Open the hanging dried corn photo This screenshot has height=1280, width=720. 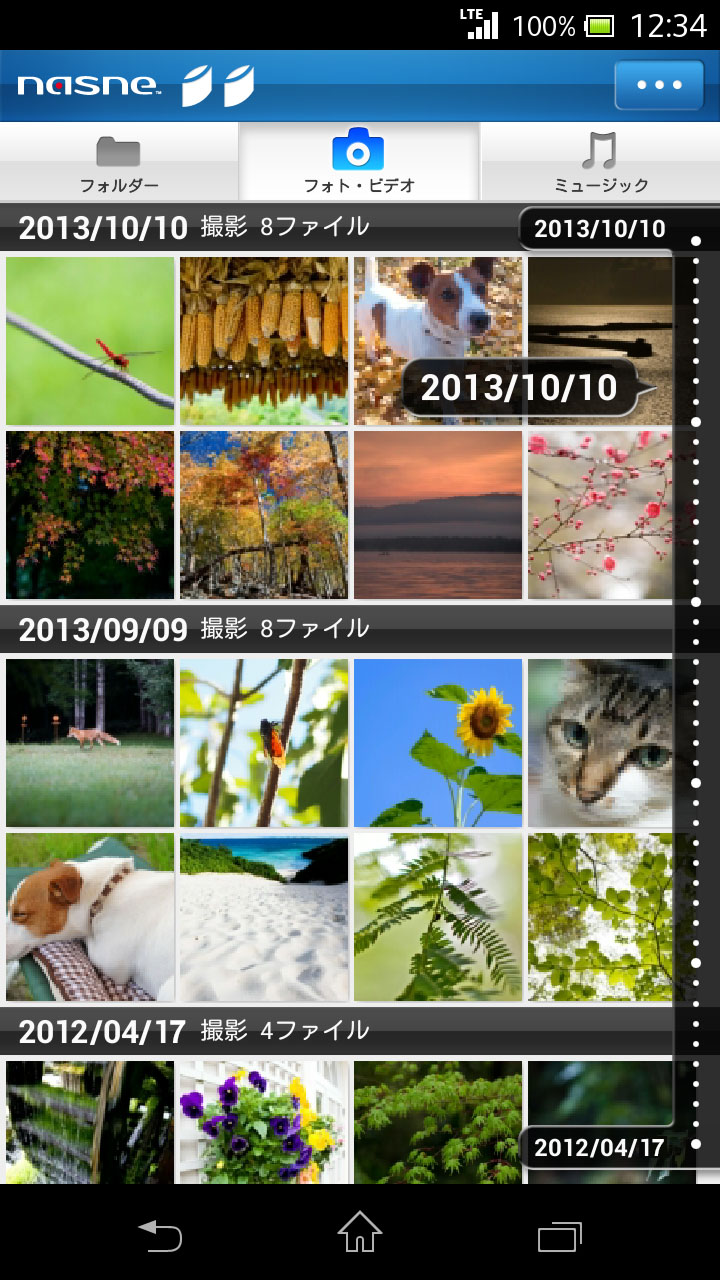(x=264, y=341)
